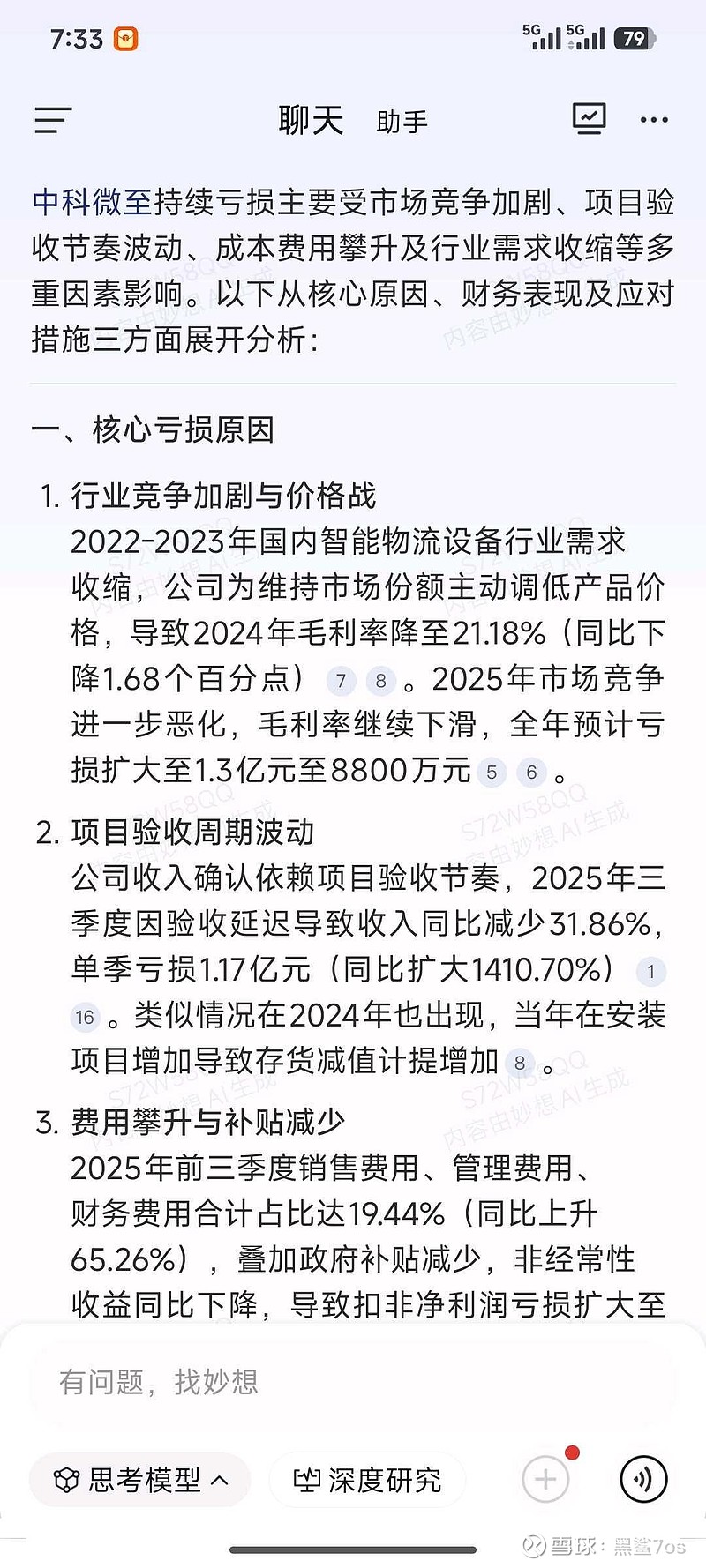Click citation badge 1 after the quarterly loss
This screenshot has height=1568, width=706.
tap(650, 972)
